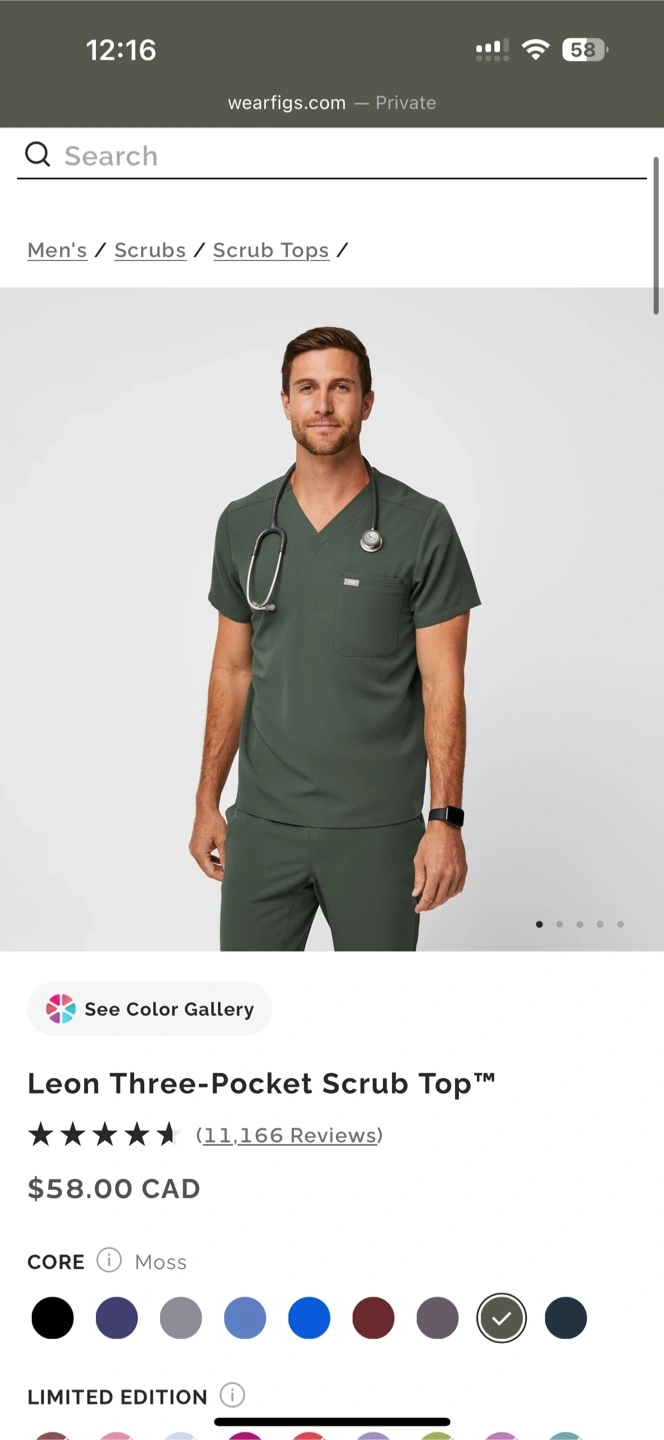This screenshot has width=664, height=1440.
Task: Select the light gray color swatch
Action: point(181,1318)
